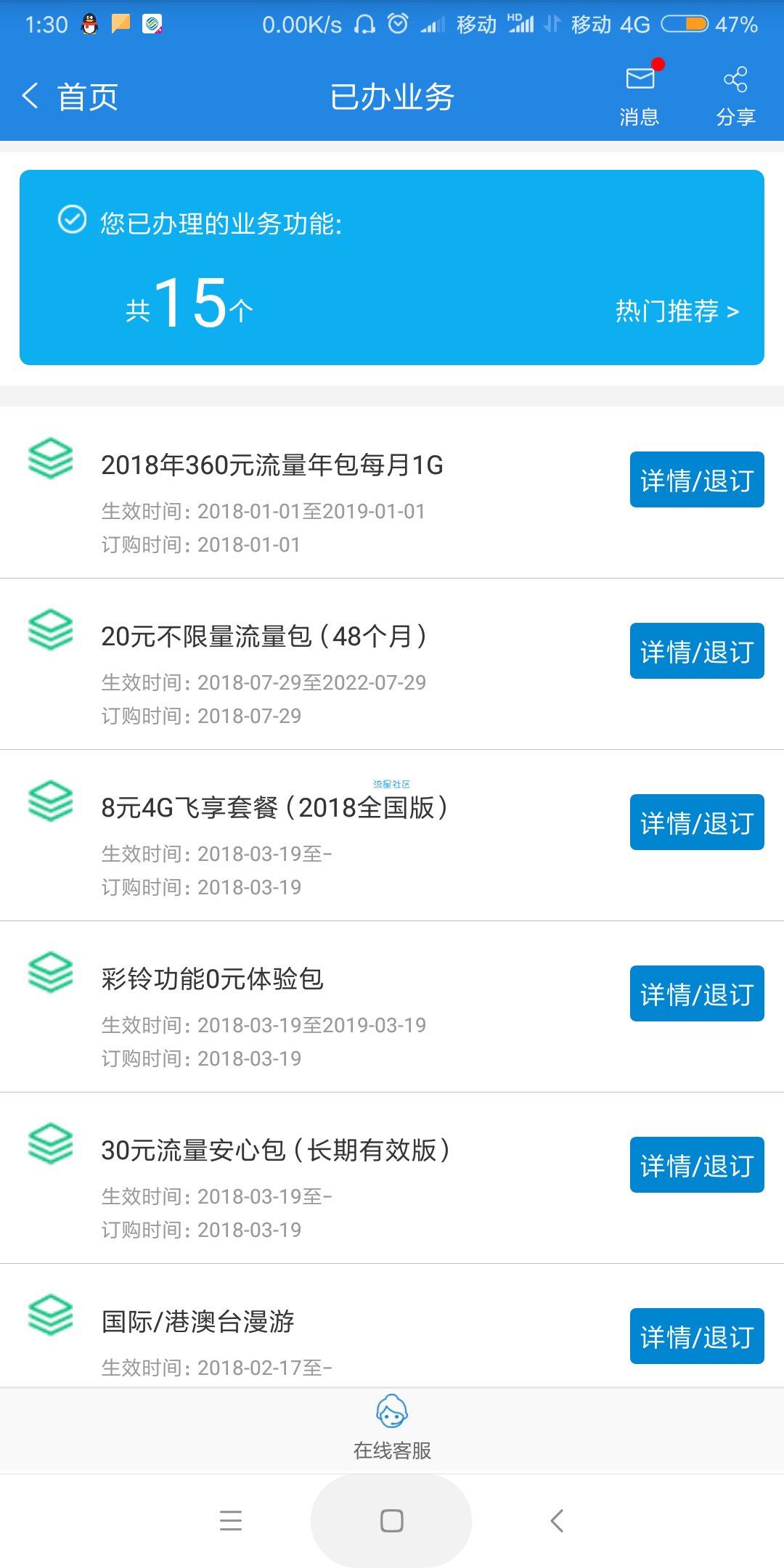This screenshot has width=784, height=1568.
Task: Open 热门推荐 recommendations
Action: [x=677, y=311]
